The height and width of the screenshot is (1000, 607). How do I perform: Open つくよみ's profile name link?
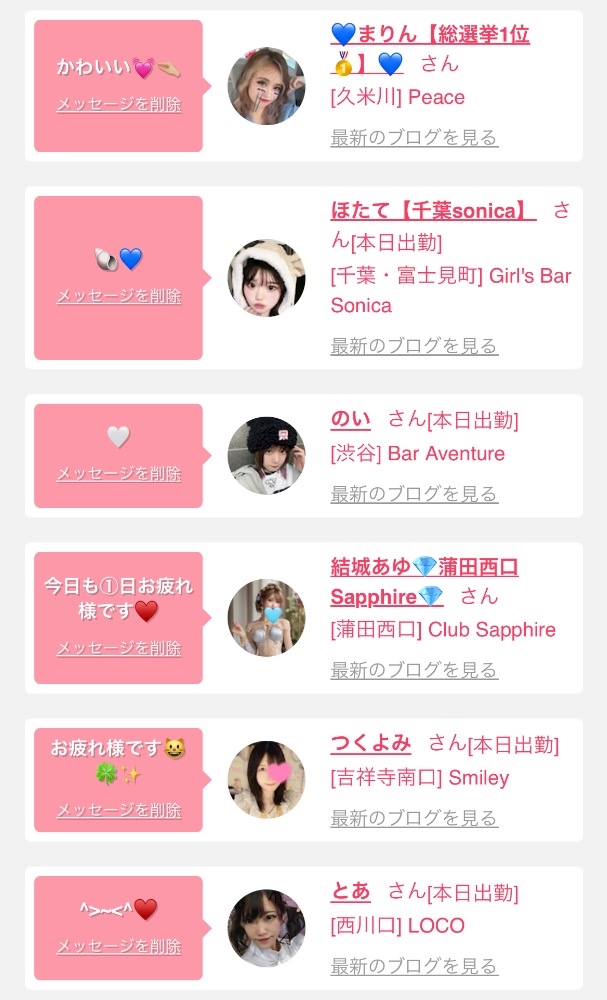point(370,743)
